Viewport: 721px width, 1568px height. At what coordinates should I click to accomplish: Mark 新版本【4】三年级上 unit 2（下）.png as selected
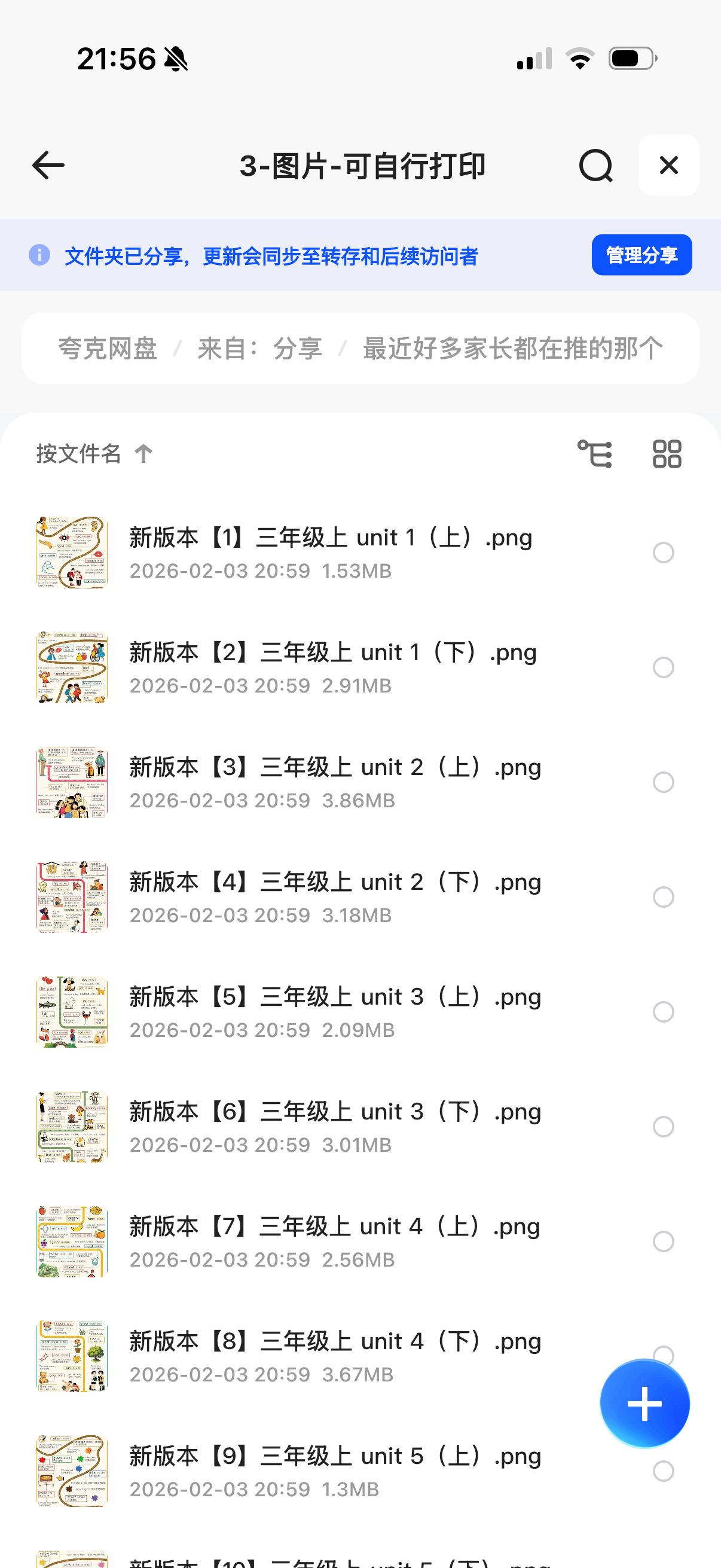(x=662, y=897)
